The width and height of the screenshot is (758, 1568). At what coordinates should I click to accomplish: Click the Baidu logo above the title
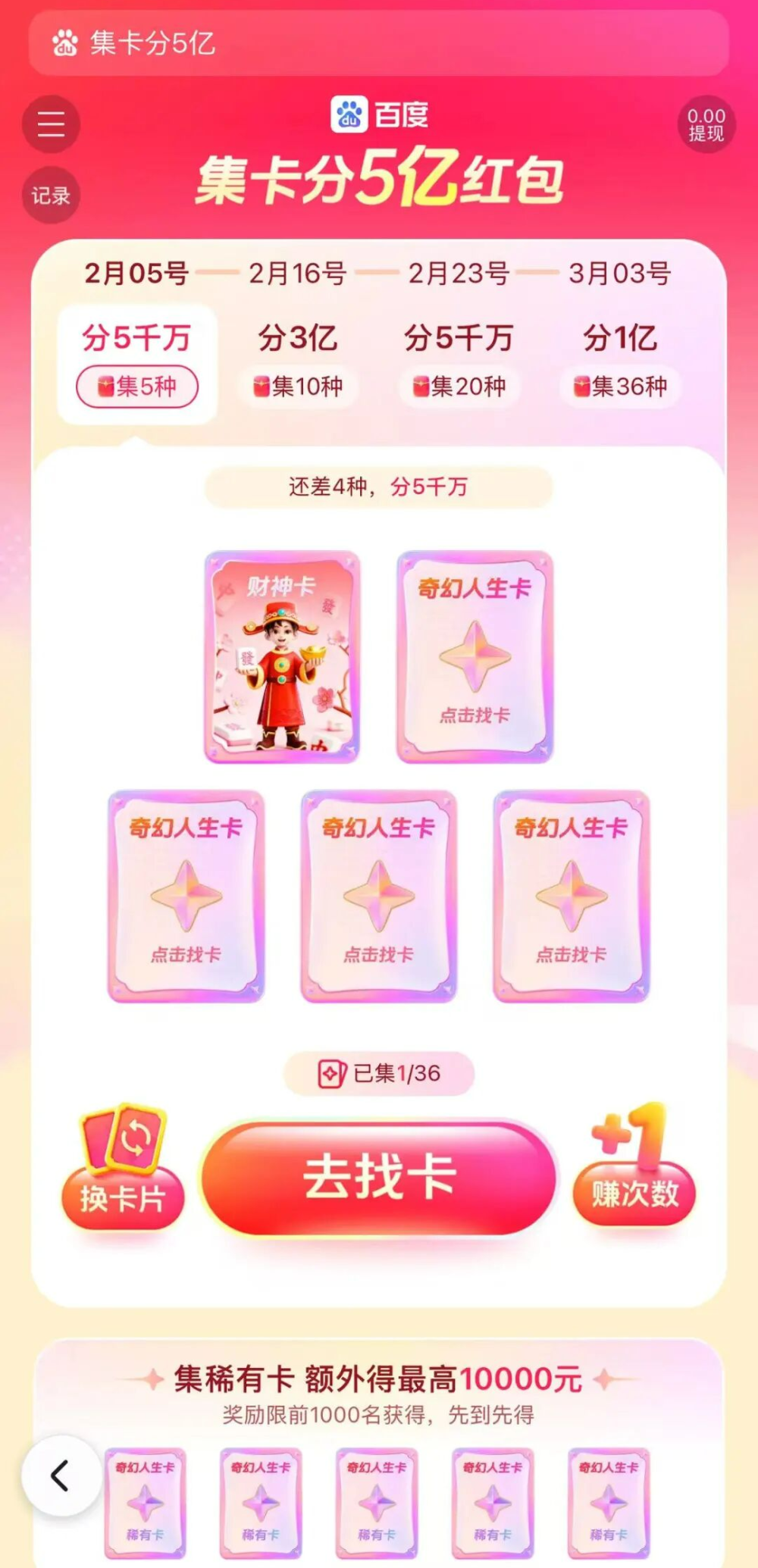[x=377, y=115]
